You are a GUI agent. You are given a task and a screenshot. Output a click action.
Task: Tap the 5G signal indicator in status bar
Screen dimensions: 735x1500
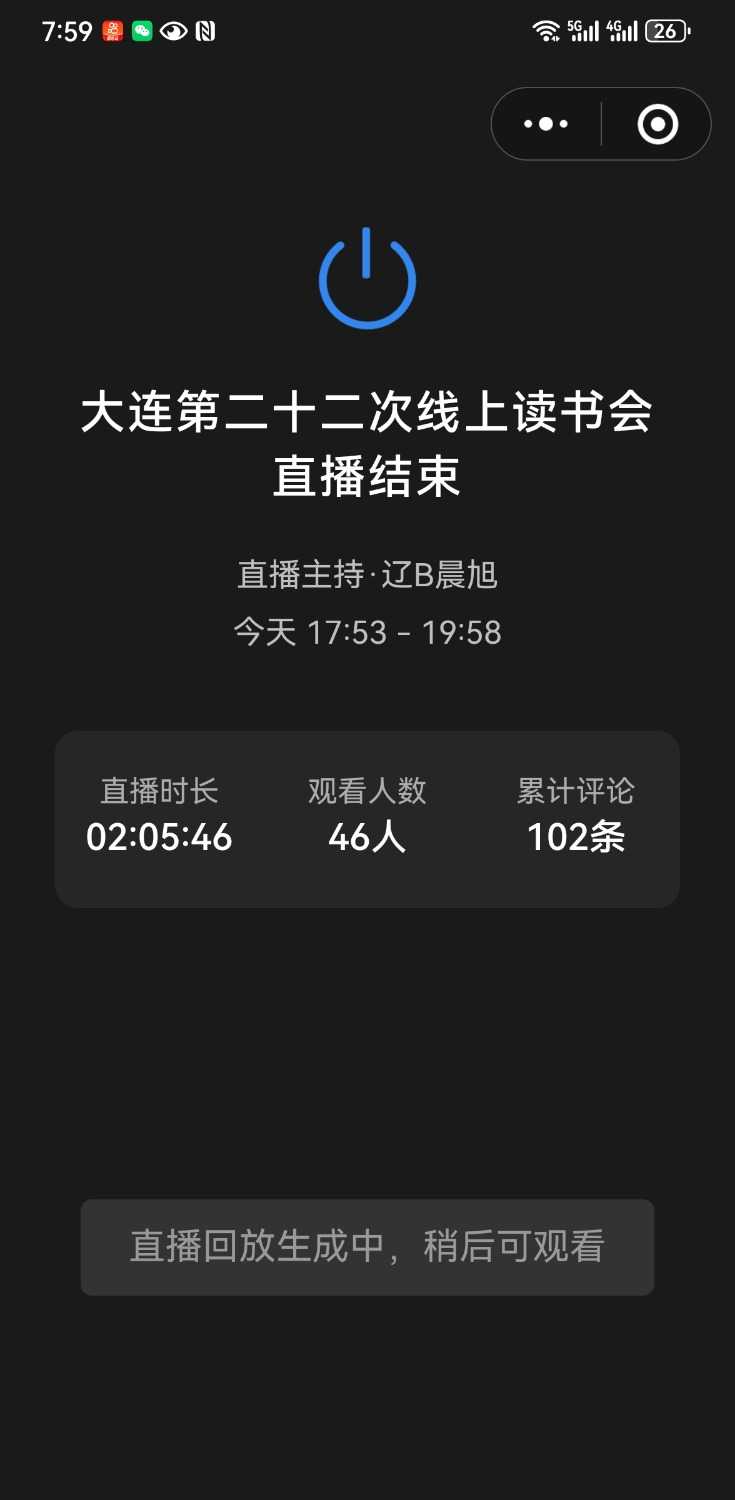(x=585, y=31)
